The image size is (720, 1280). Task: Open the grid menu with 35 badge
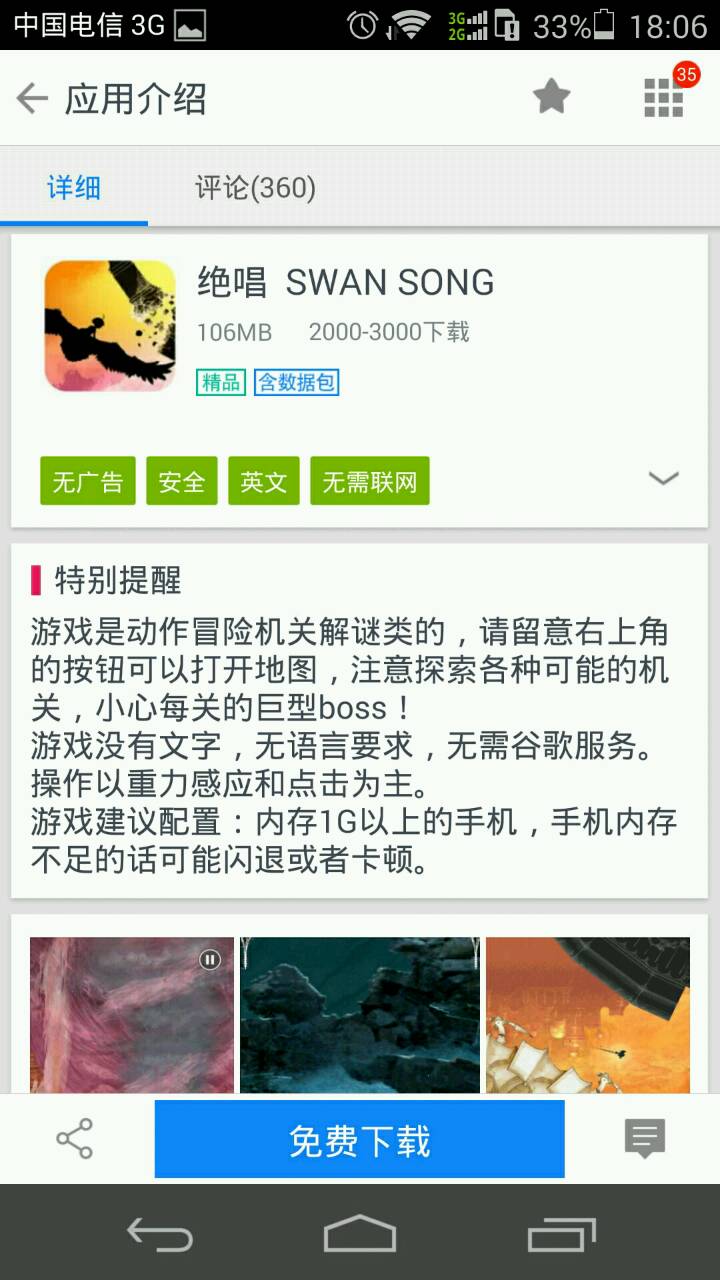(x=664, y=97)
